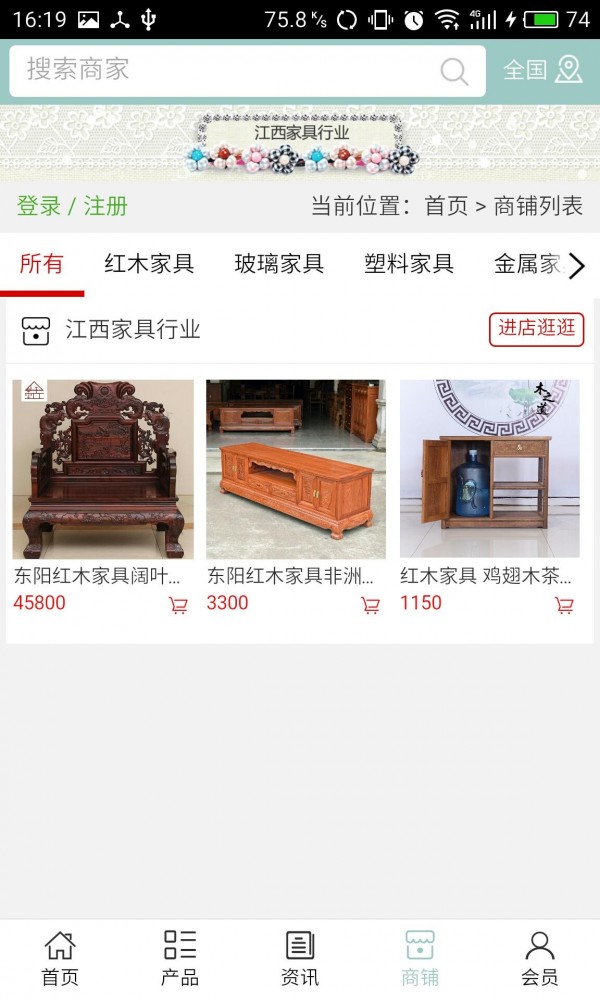Open the 注册 registration link
Screen dimensions: 600x1000
106,206
